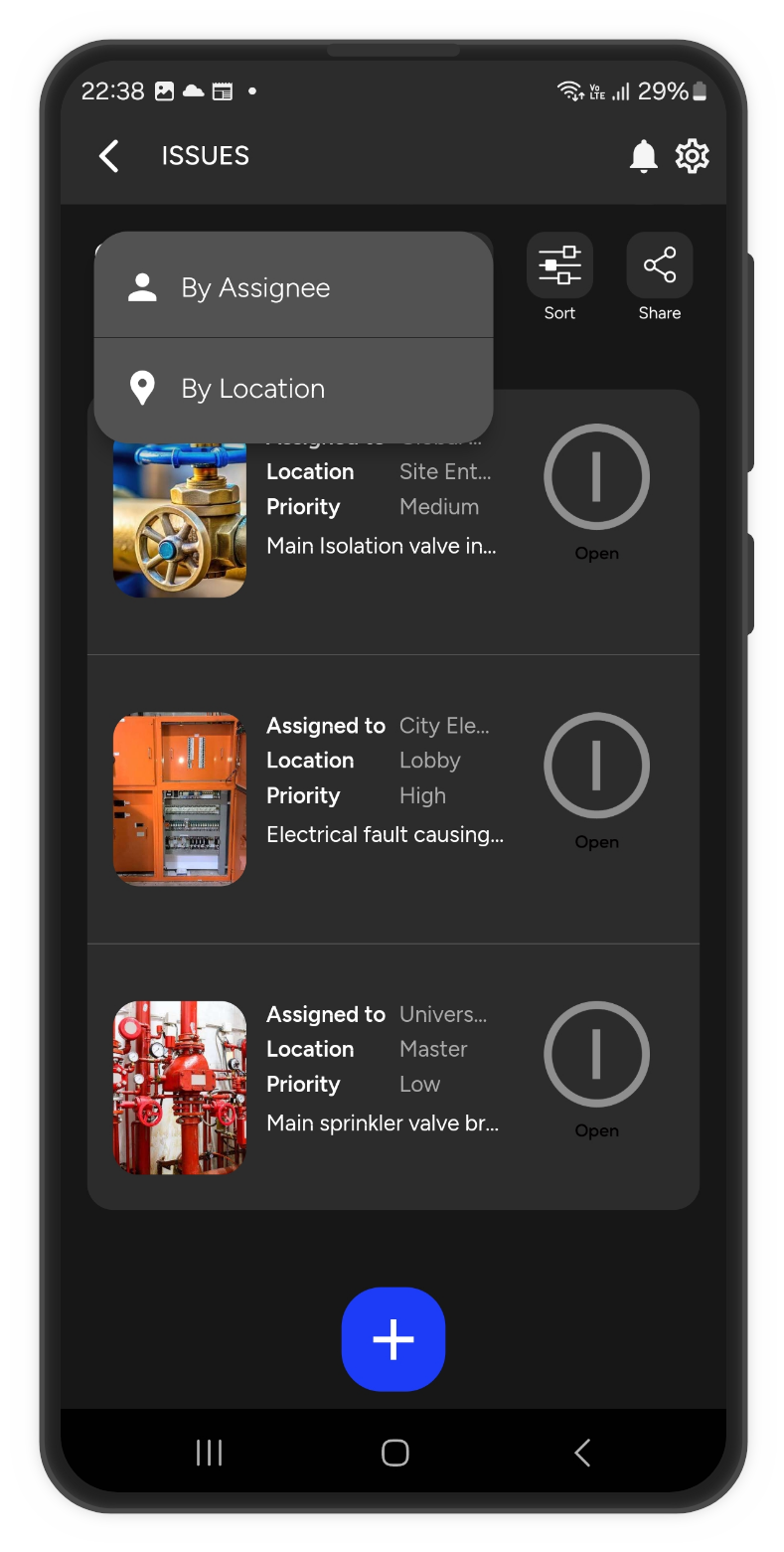
Task: Open the Main sprinkler valve issue
Action: [x=383, y=1123]
